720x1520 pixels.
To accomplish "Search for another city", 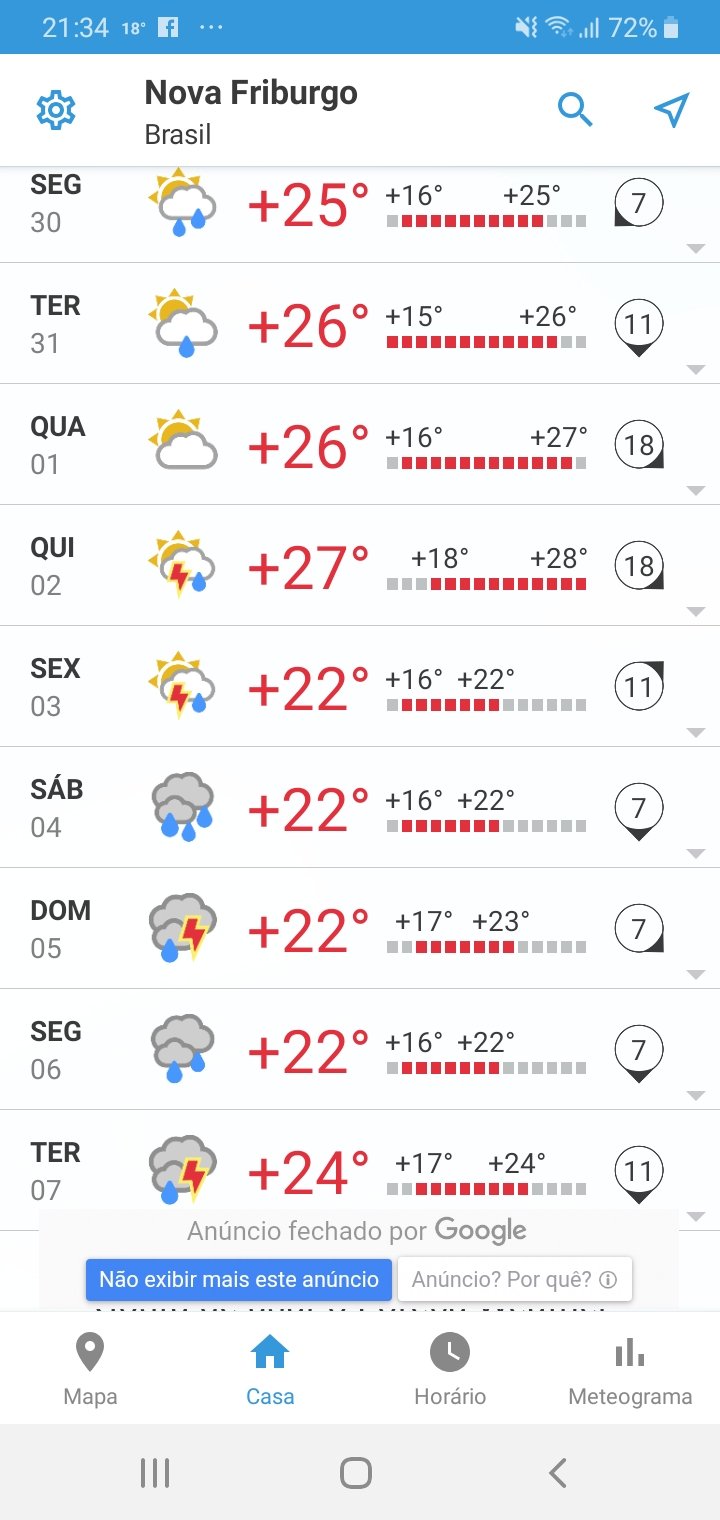I will point(575,110).
